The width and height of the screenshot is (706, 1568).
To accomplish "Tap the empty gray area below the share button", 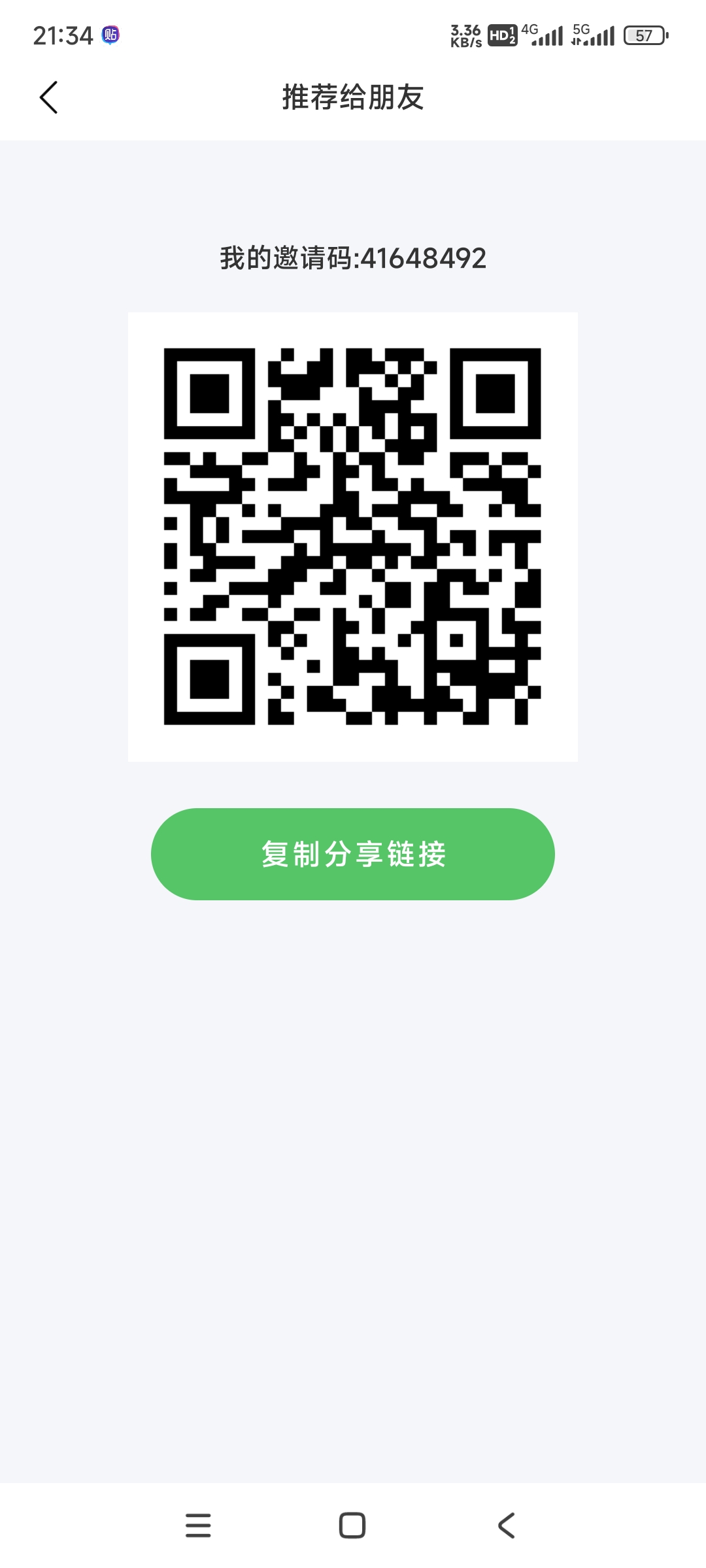I will [x=353, y=1111].
